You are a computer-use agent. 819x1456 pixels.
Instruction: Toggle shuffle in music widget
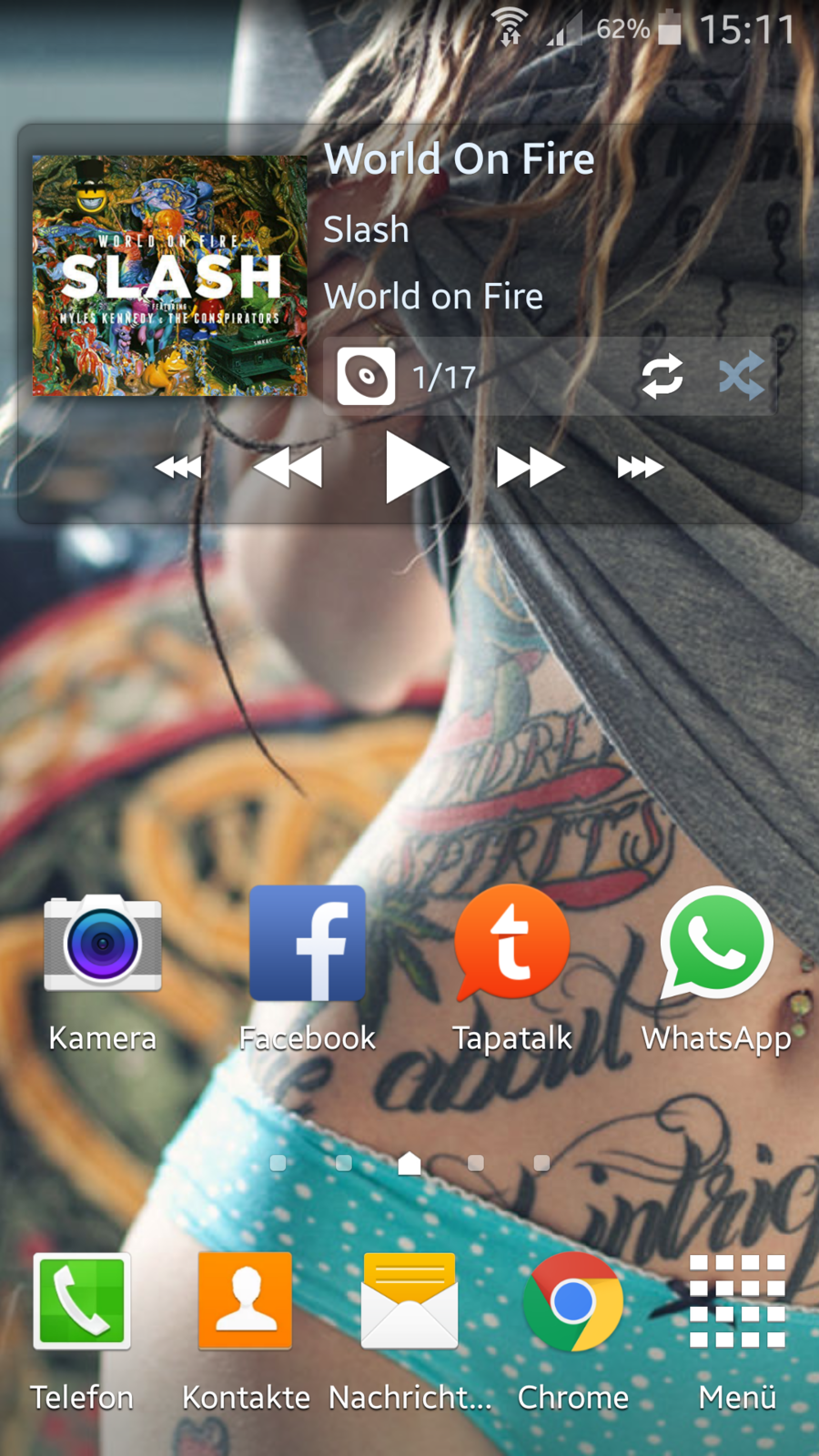tap(741, 377)
